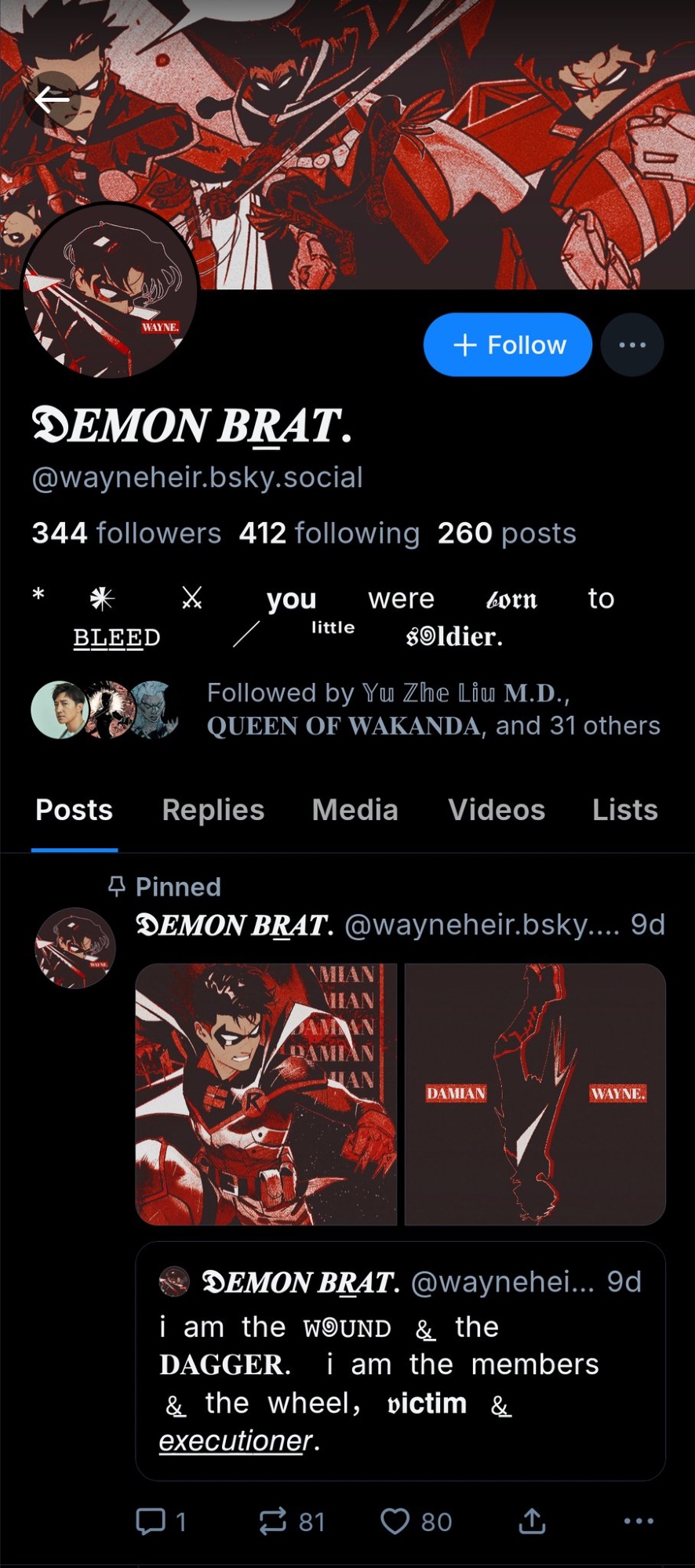Select the Posts tab

click(75, 810)
